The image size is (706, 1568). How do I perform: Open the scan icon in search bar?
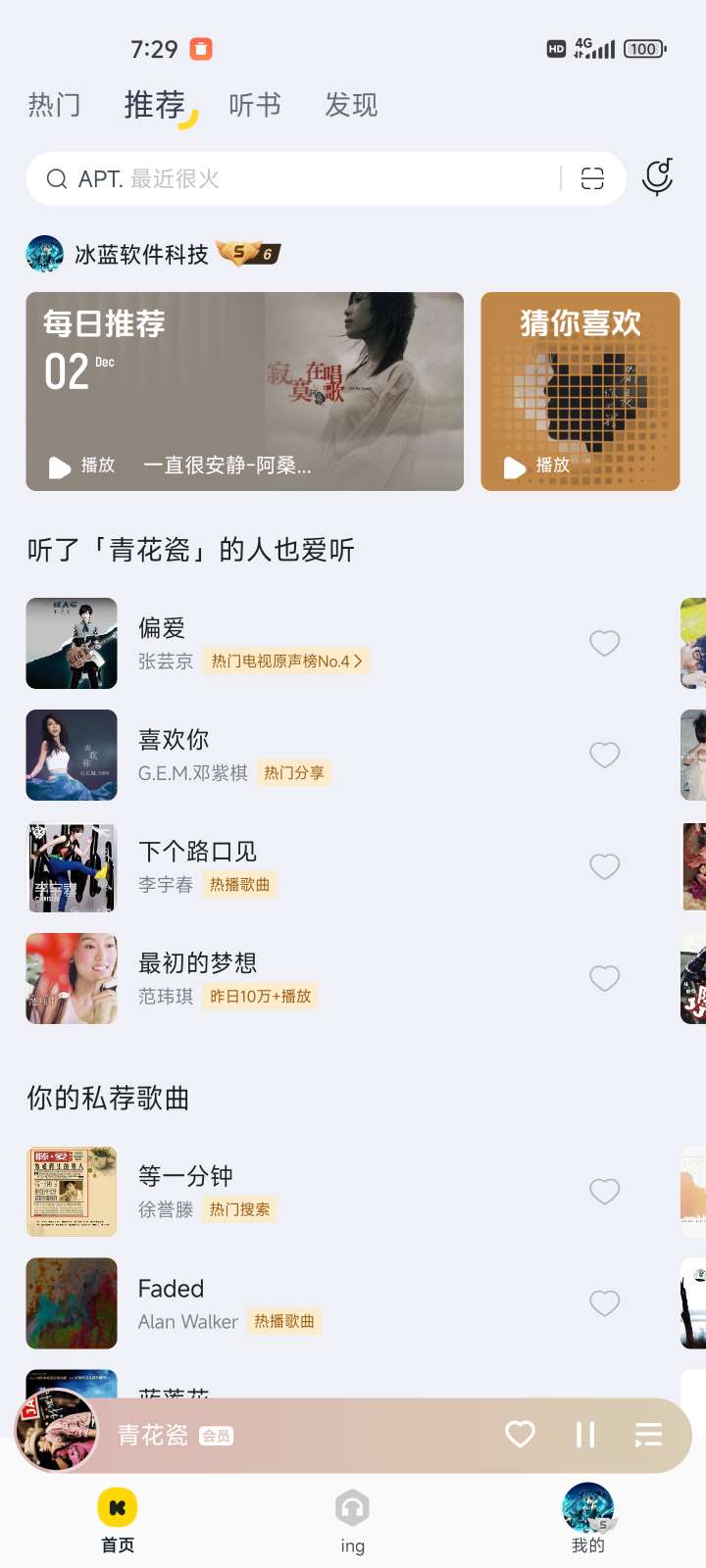[x=592, y=178]
